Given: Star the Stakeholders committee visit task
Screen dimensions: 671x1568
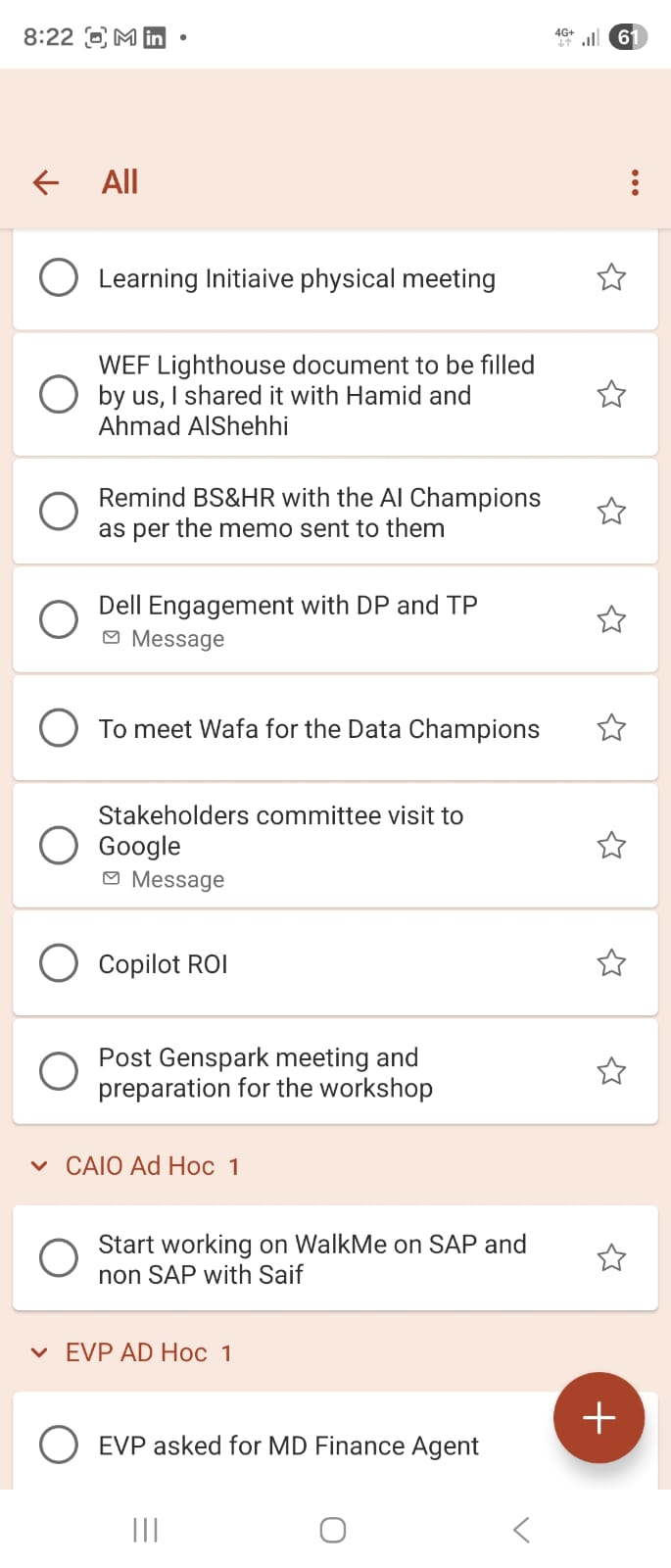Looking at the screenshot, I should (x=611, y=845).
